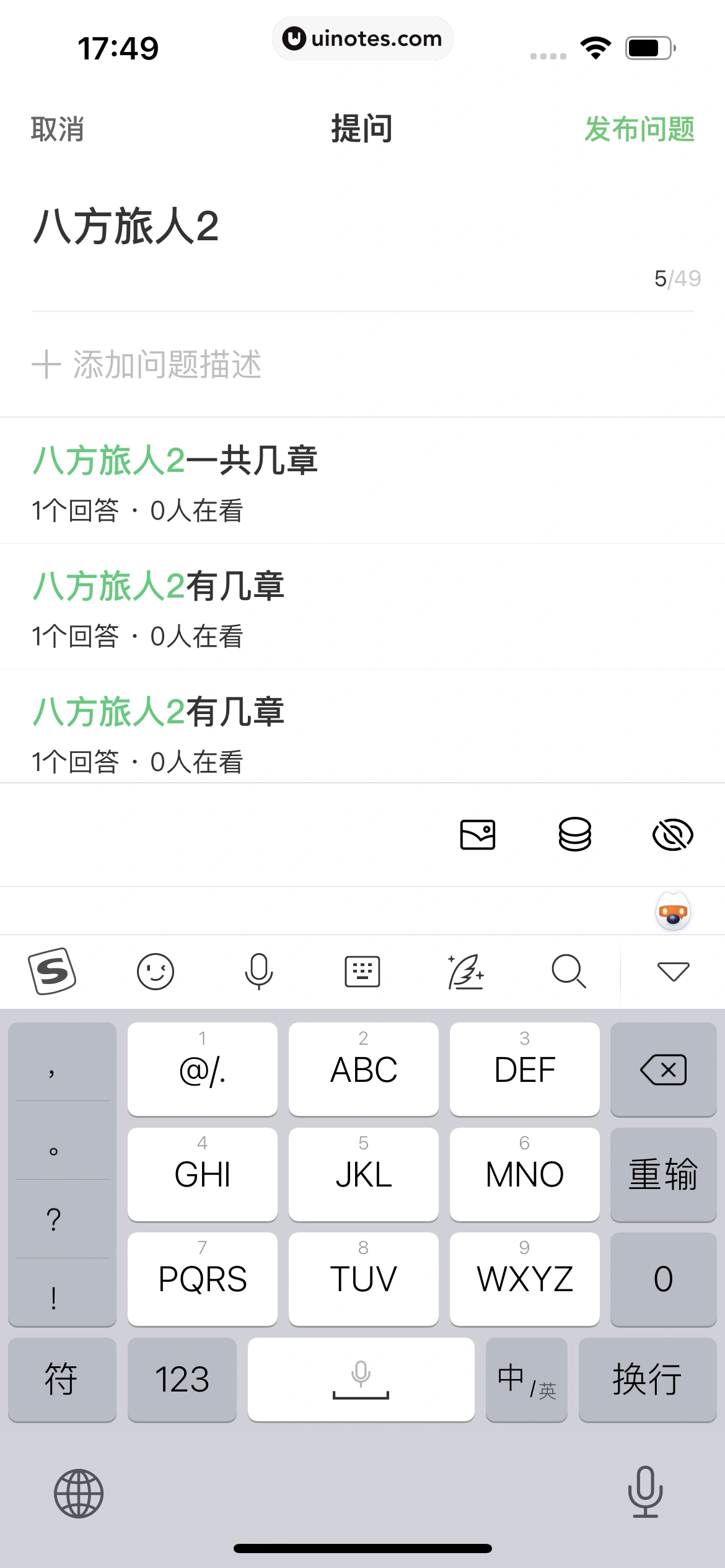Viewport: 725px width, 1568px height.
Task: Toggle 中/英 language key
Action: 526,1380
